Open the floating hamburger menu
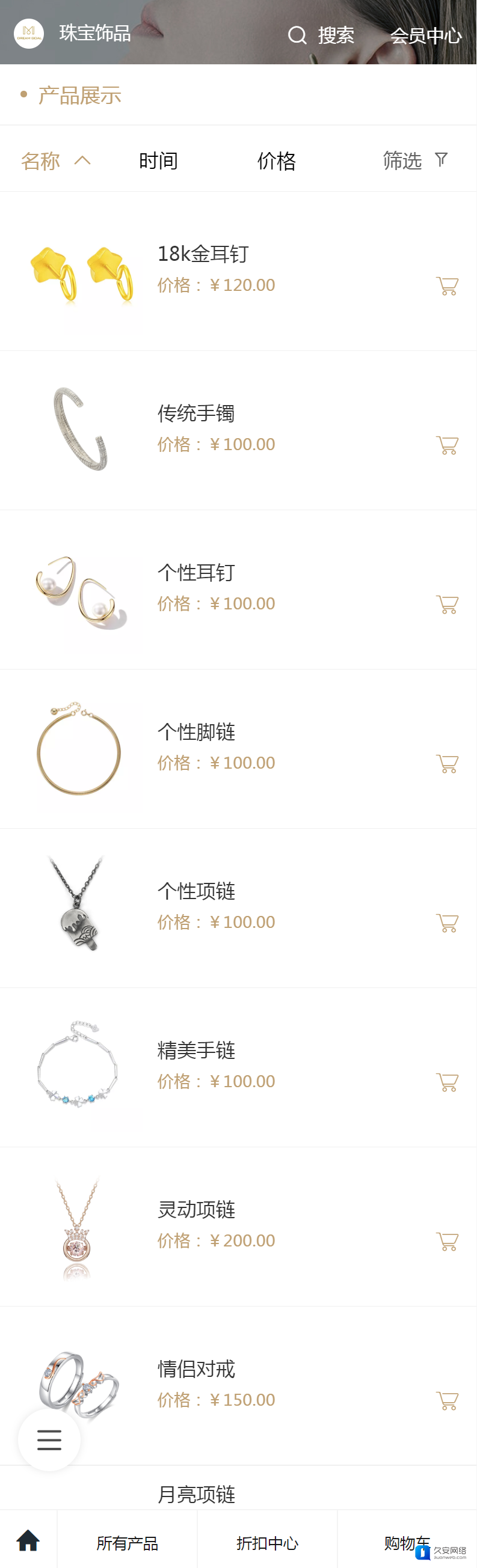This screenshot has width=477, height=1568. coord(49,1439)
